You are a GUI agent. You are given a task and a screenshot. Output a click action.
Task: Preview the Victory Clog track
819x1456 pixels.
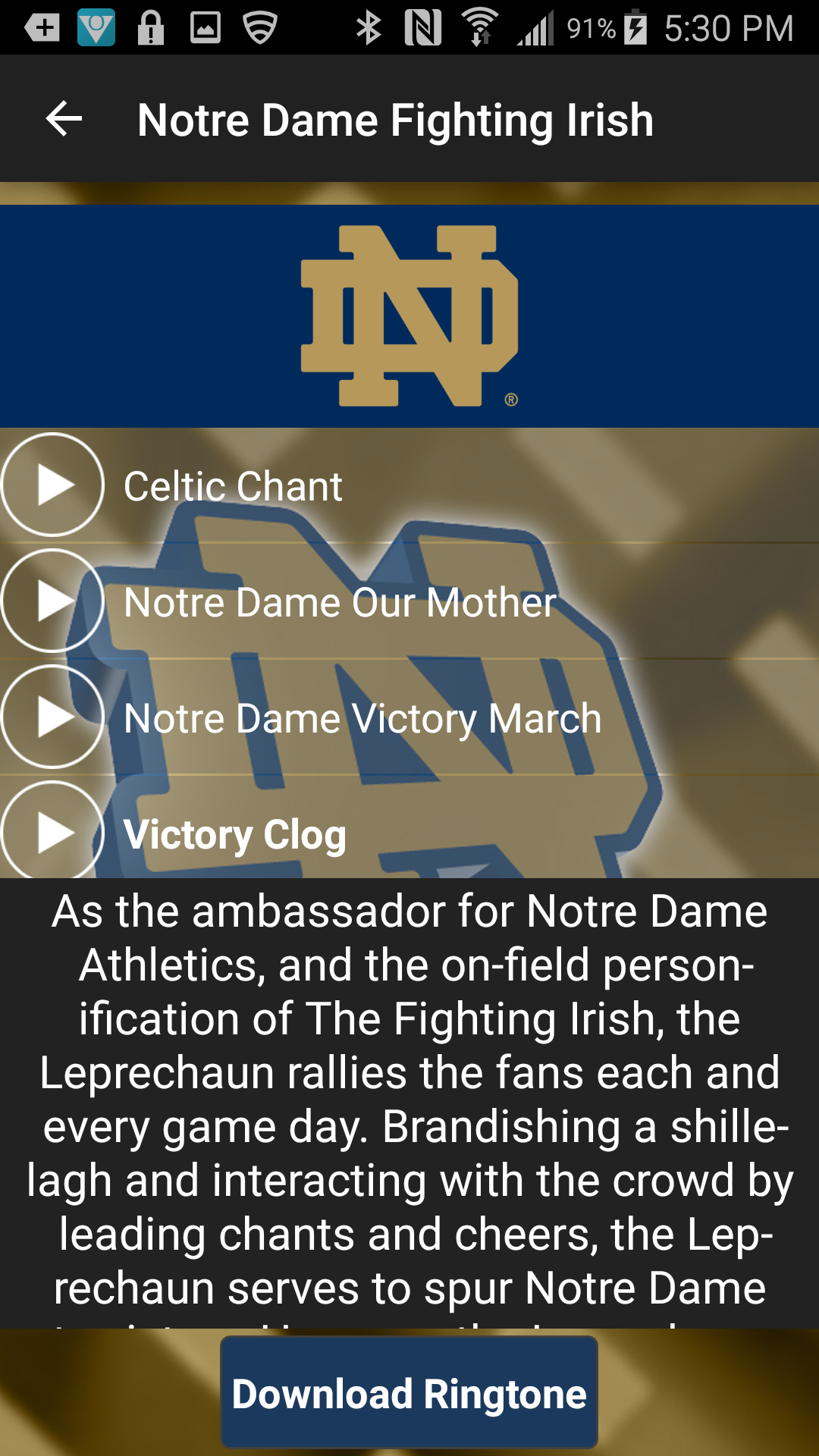tap(52, 832)
